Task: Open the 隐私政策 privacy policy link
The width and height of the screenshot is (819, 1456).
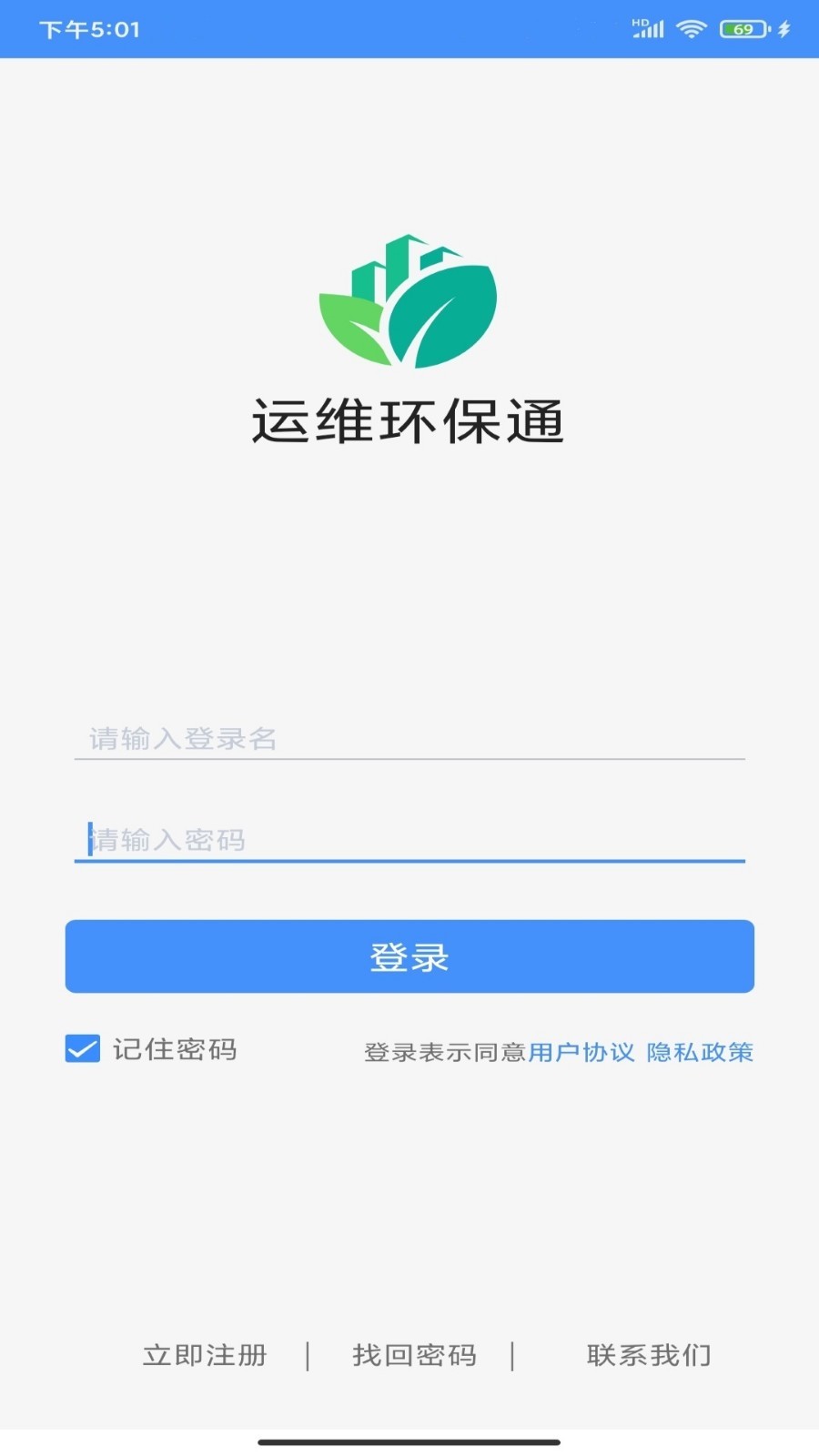Action: coord(703,1051)
